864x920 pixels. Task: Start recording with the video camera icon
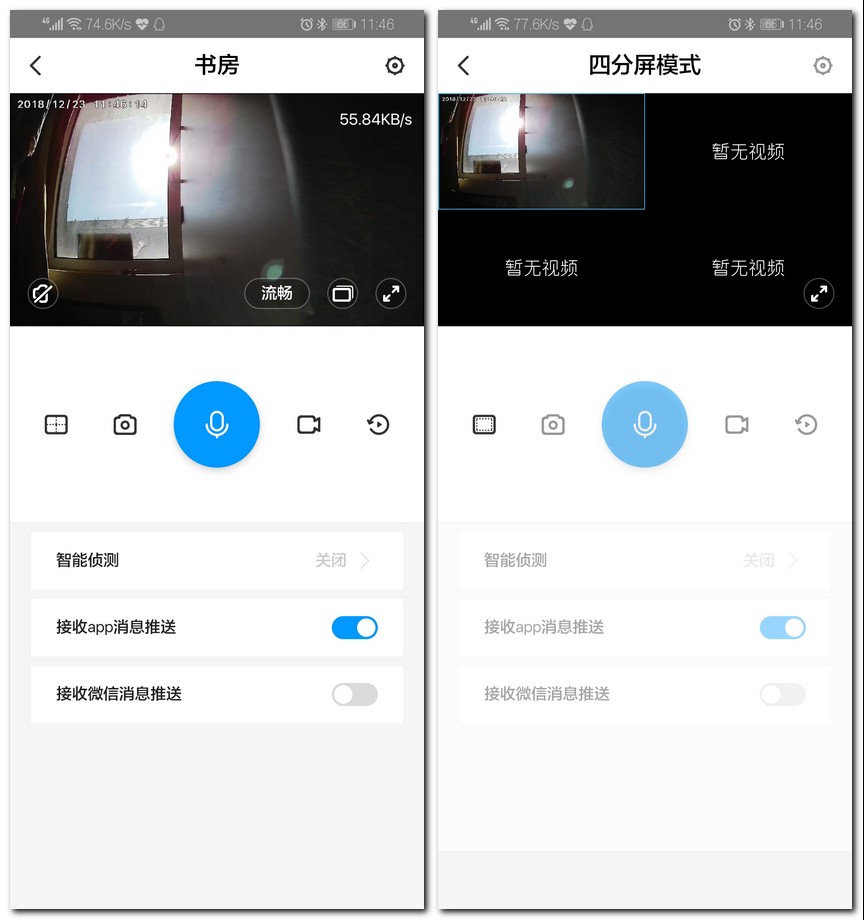[309, 424]
